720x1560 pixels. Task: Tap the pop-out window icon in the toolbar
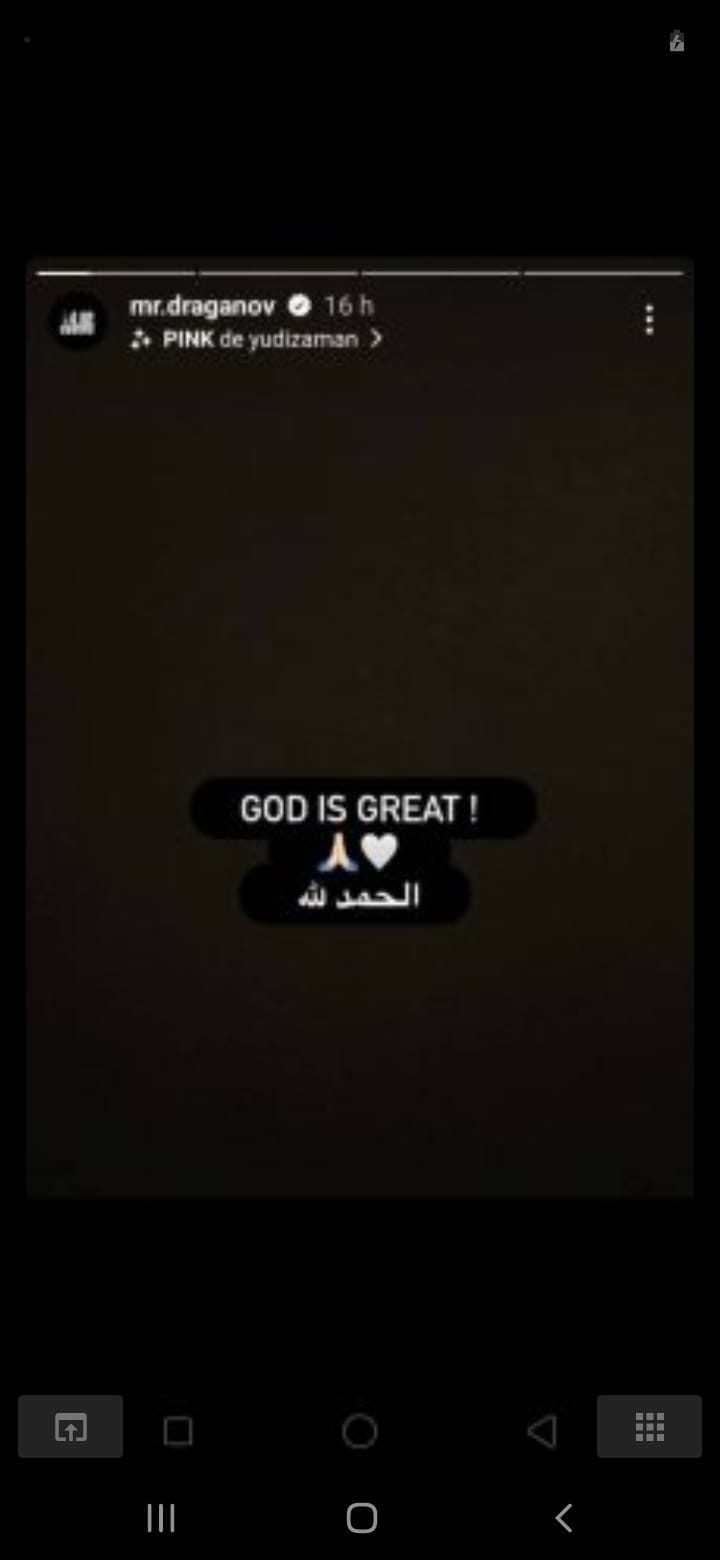point(70,1427)
